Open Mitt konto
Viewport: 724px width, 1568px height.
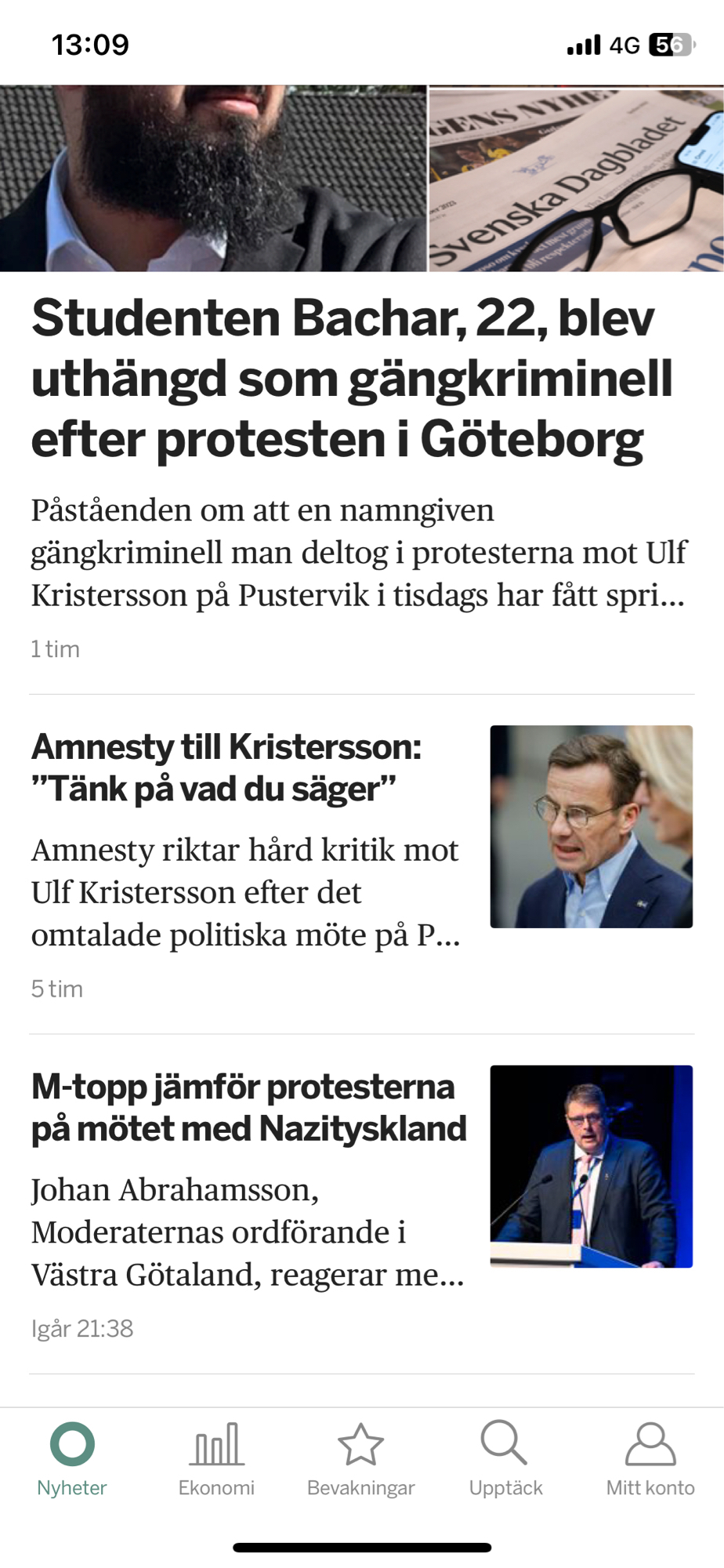tap(650, 1459)
